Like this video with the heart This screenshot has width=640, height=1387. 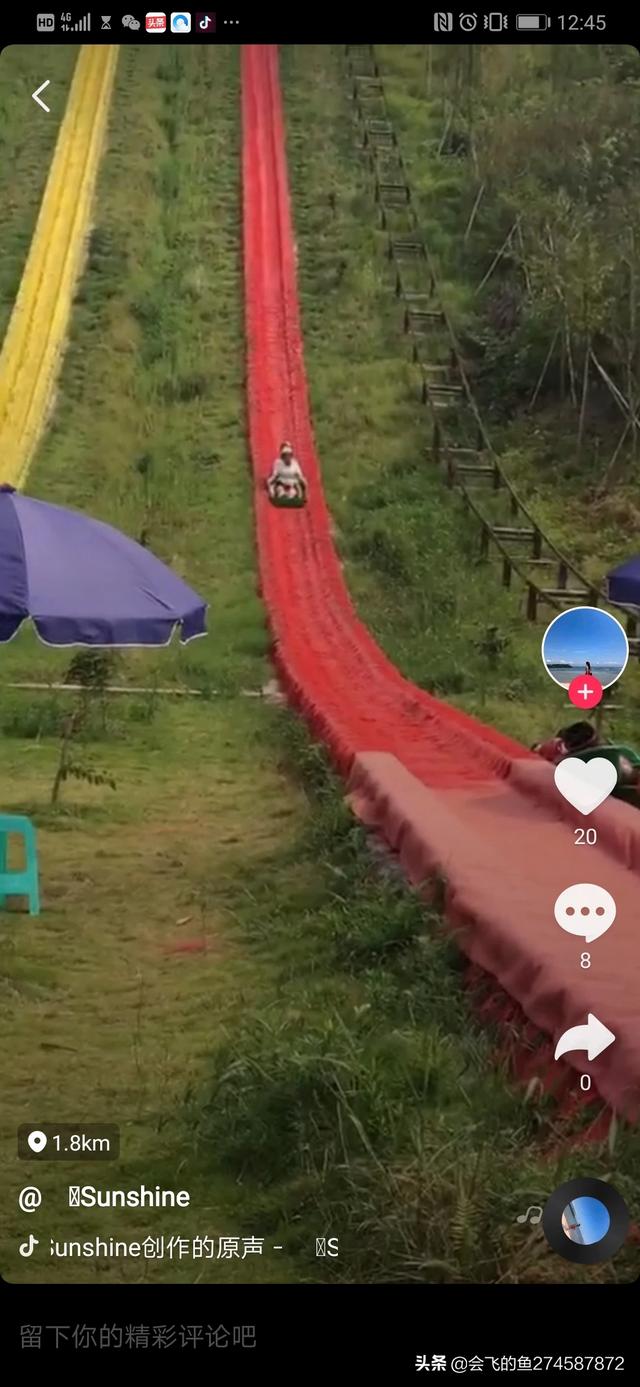585,785
